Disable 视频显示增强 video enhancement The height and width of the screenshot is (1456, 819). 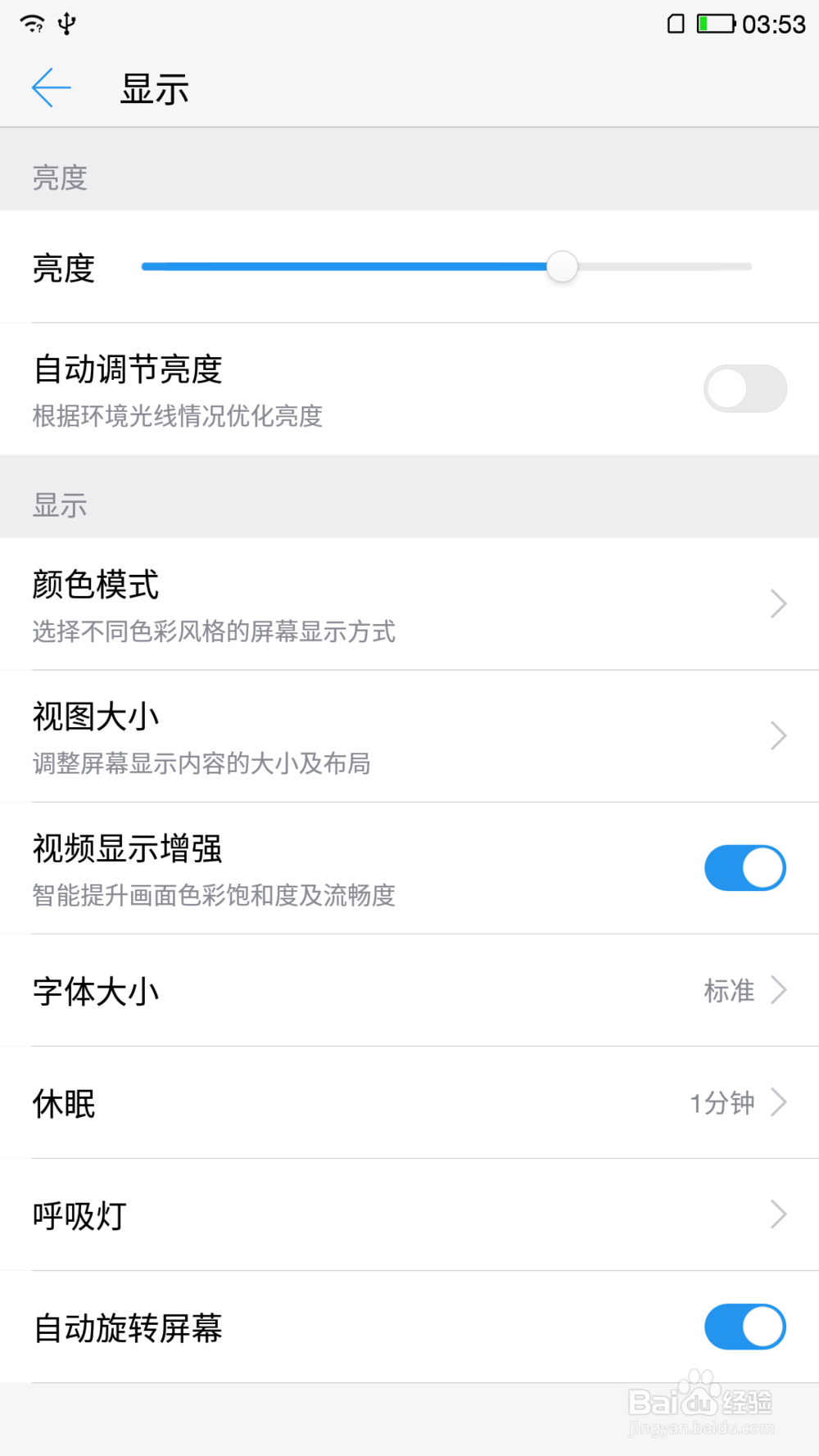[x=744, y=867]
